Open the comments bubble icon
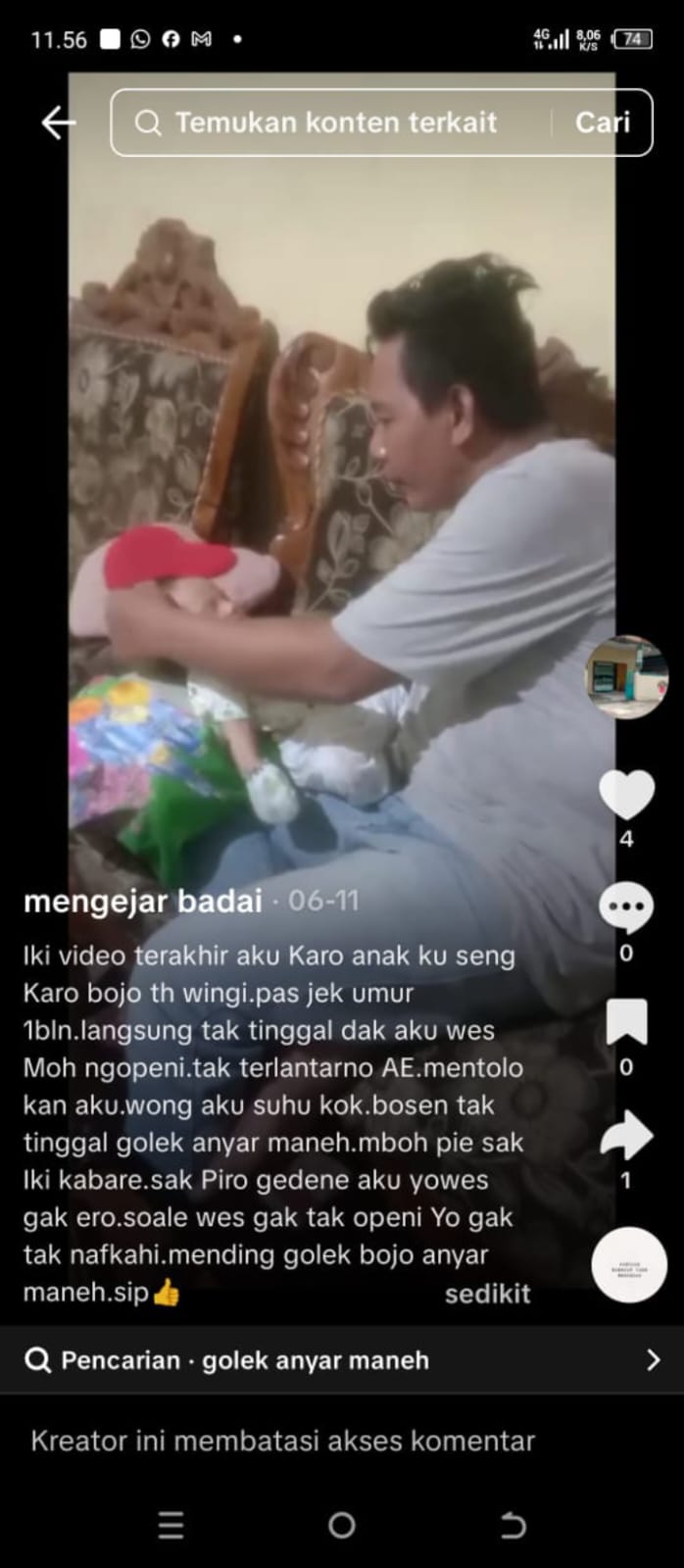684x1568 pixels. [626, 907]
